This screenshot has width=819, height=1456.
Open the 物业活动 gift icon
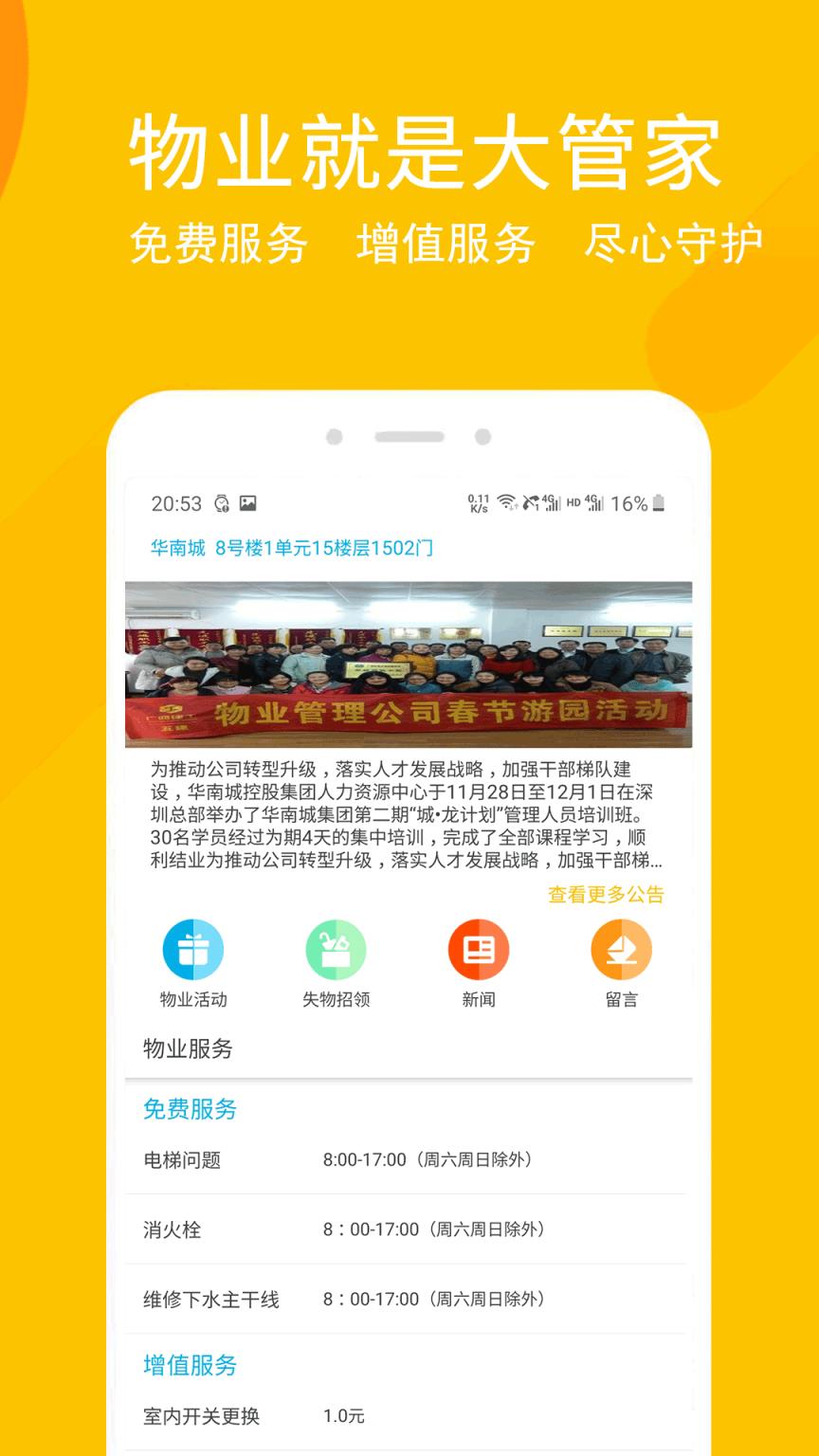(x=193, y=950)
